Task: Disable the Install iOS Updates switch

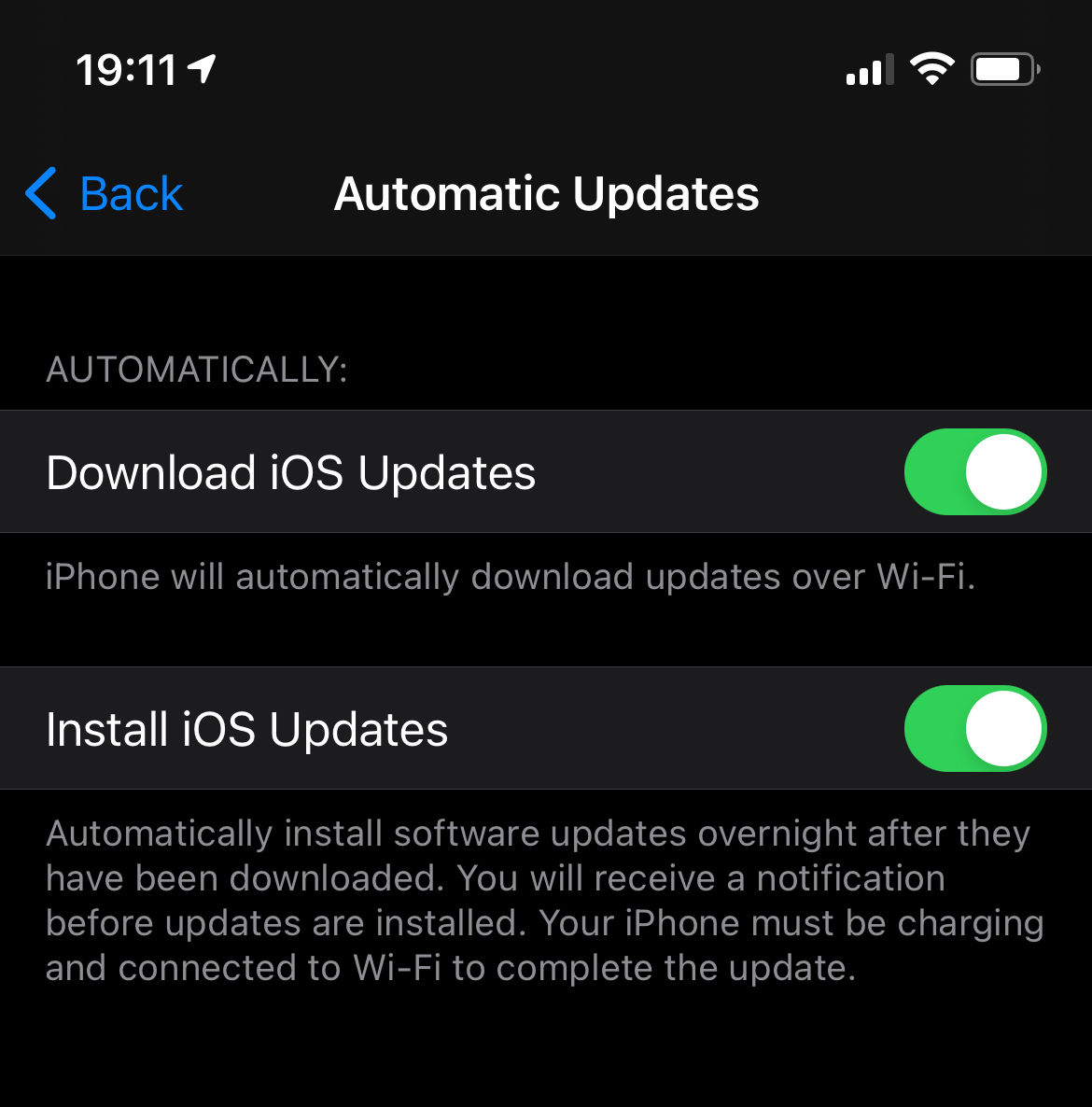Action: (974, 729)
